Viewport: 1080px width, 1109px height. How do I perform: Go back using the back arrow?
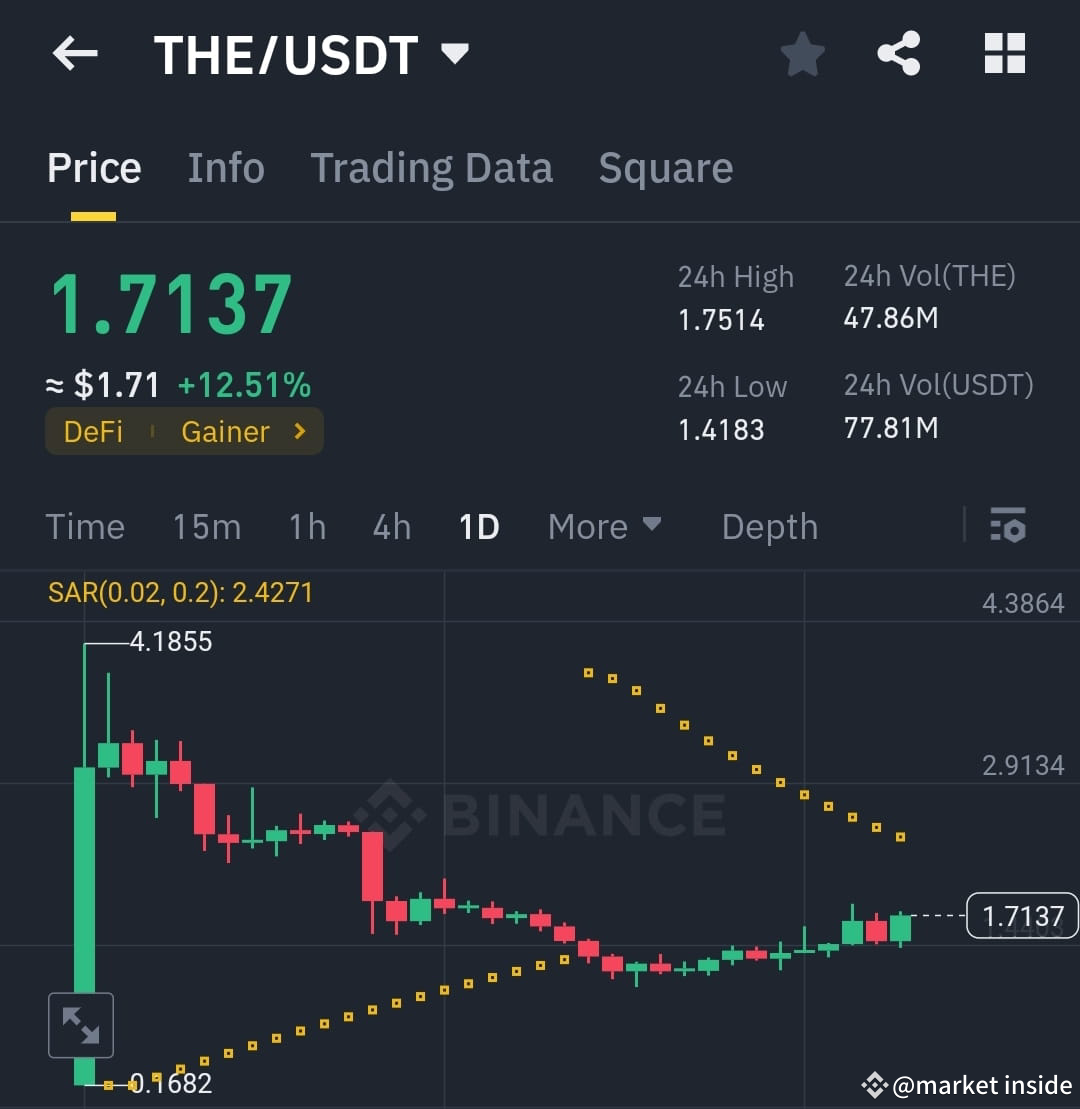75,55
